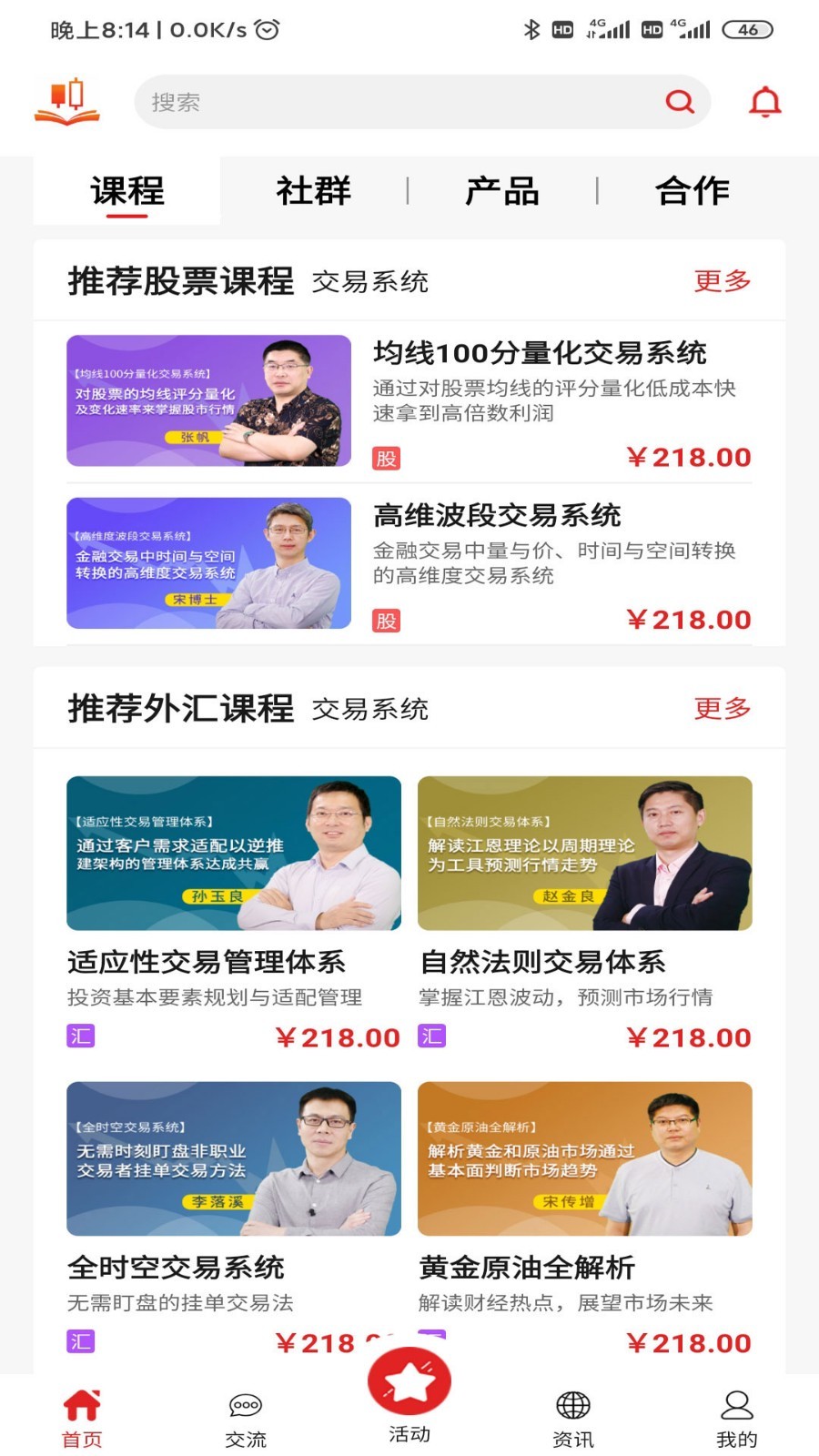Go to the 交流 bottom tab
This screenshot has height=1456, width=819.
pyautogui.click(x=246, y=1419)
